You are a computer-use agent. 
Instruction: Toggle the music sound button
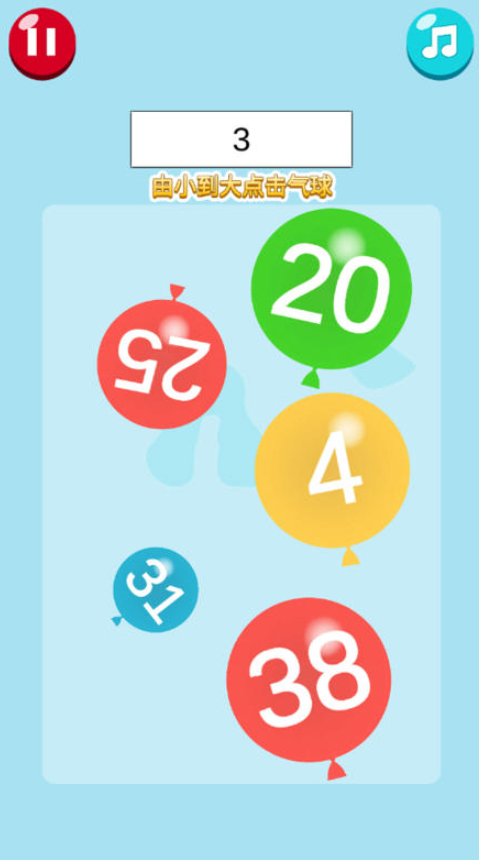coord(439,43)
